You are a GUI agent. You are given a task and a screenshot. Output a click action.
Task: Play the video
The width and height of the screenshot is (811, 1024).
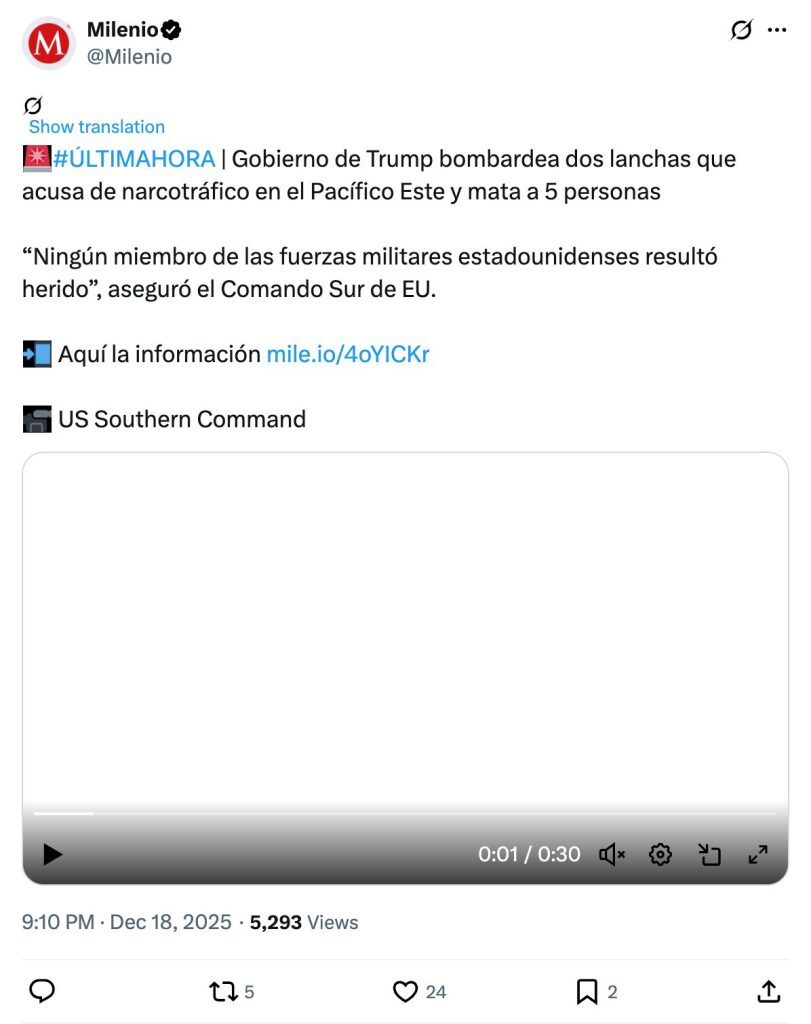tap(52, 854)
